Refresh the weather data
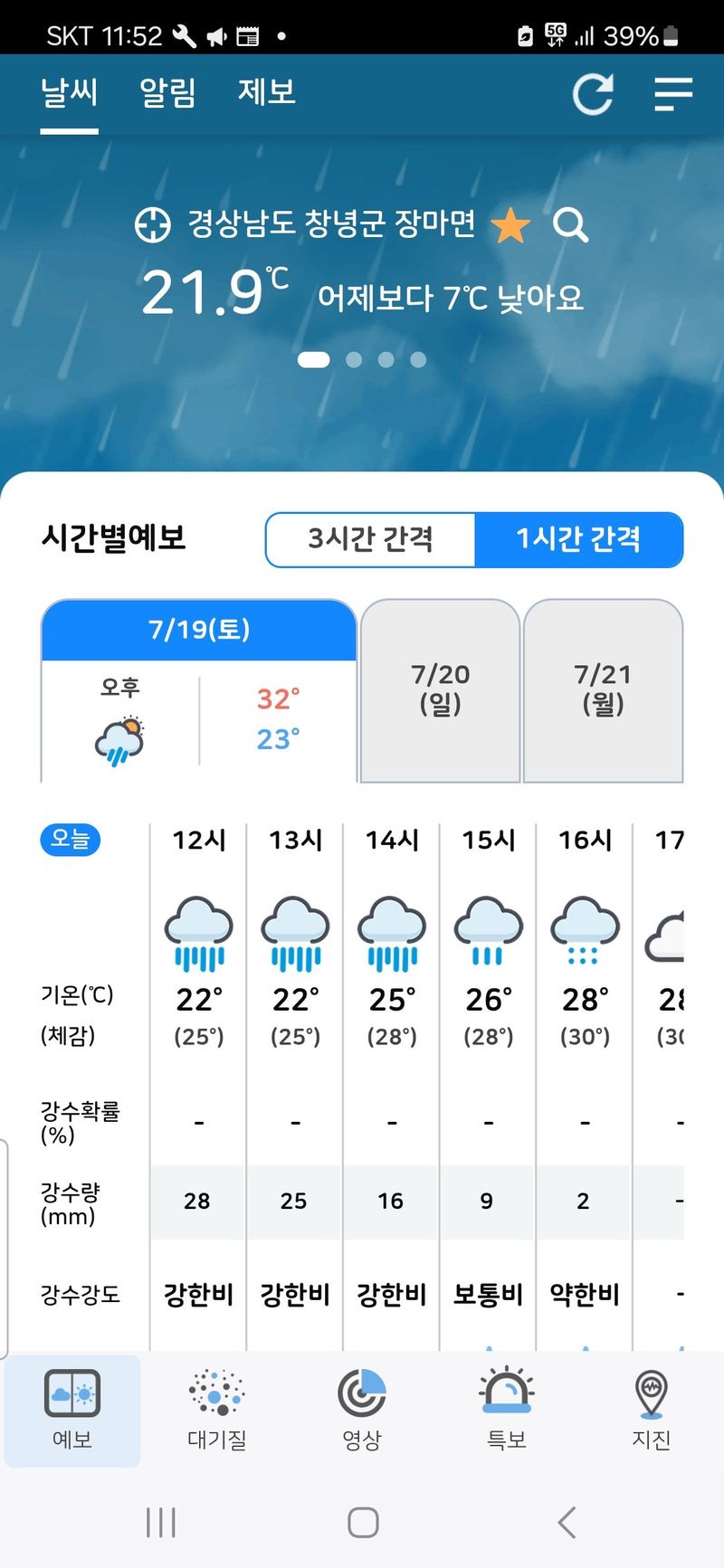The image size is (724, 1568). tap(593, 94)
